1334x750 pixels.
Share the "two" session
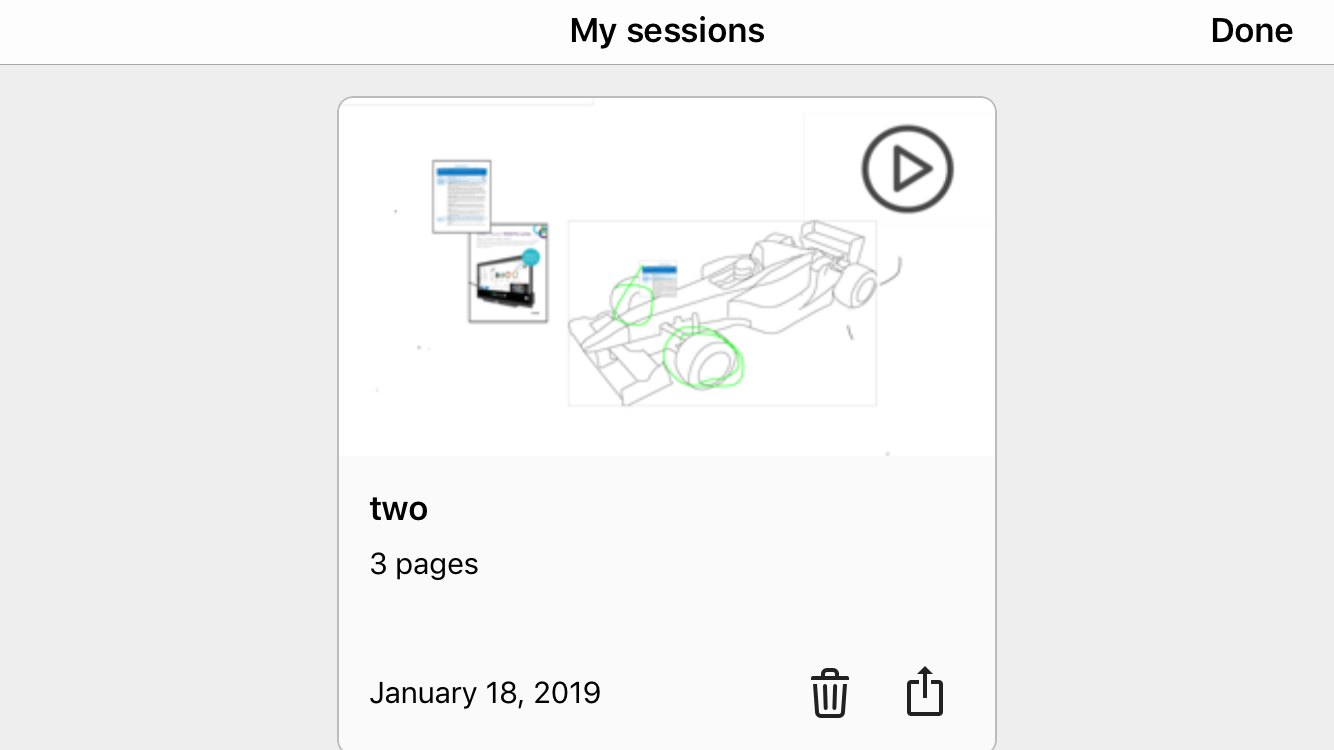(924, 692)
